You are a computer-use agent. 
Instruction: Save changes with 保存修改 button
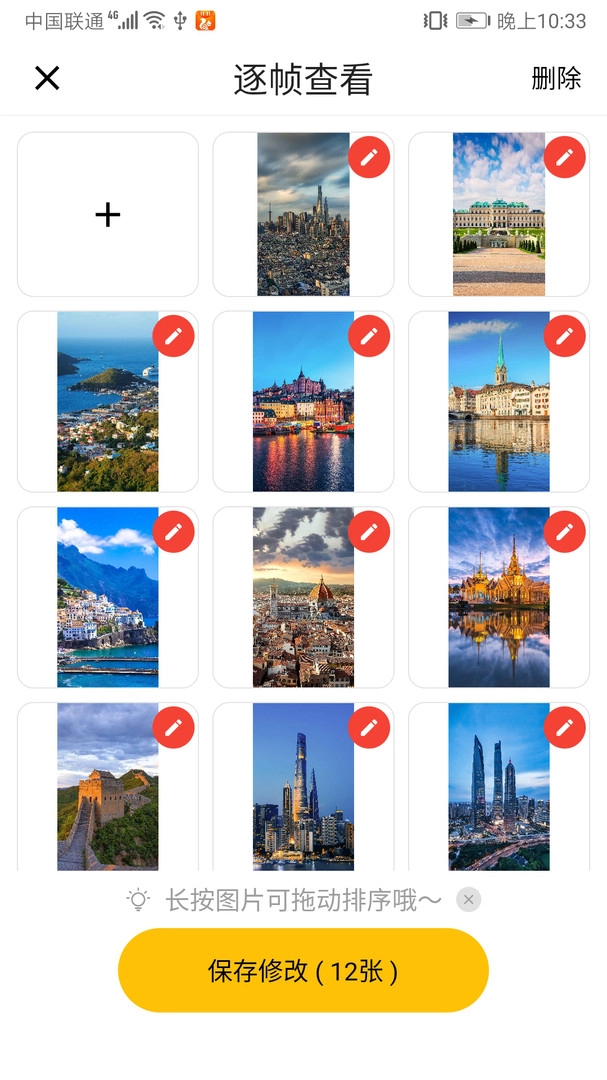[x=303, y=970]
